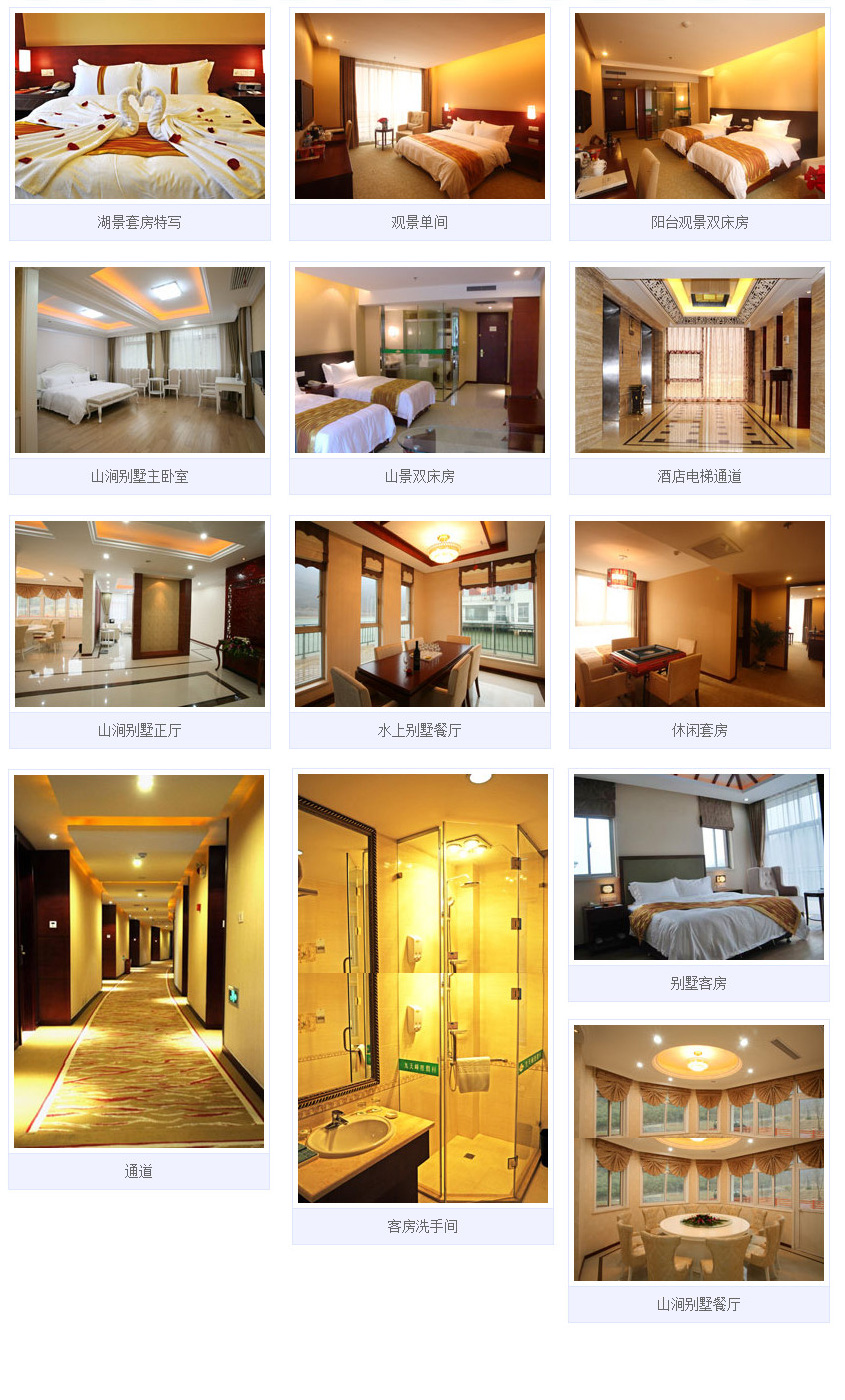Image resolution: width=845 pixels, height=1400 pixels.
Task: Open the 酒店电梯通道 photo
Action: click(x=700, y=360)
